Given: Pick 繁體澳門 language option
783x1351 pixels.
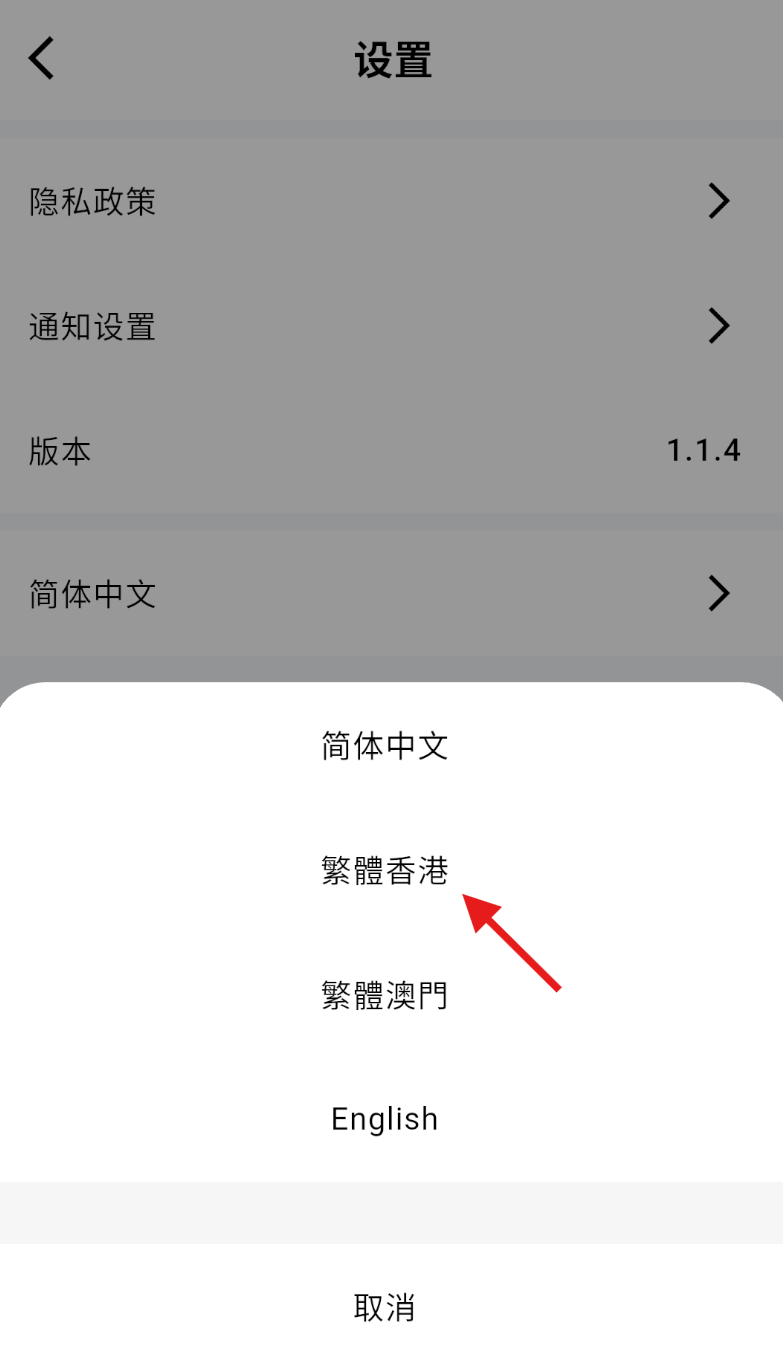Looking at the screenshot, I should 385,995.
